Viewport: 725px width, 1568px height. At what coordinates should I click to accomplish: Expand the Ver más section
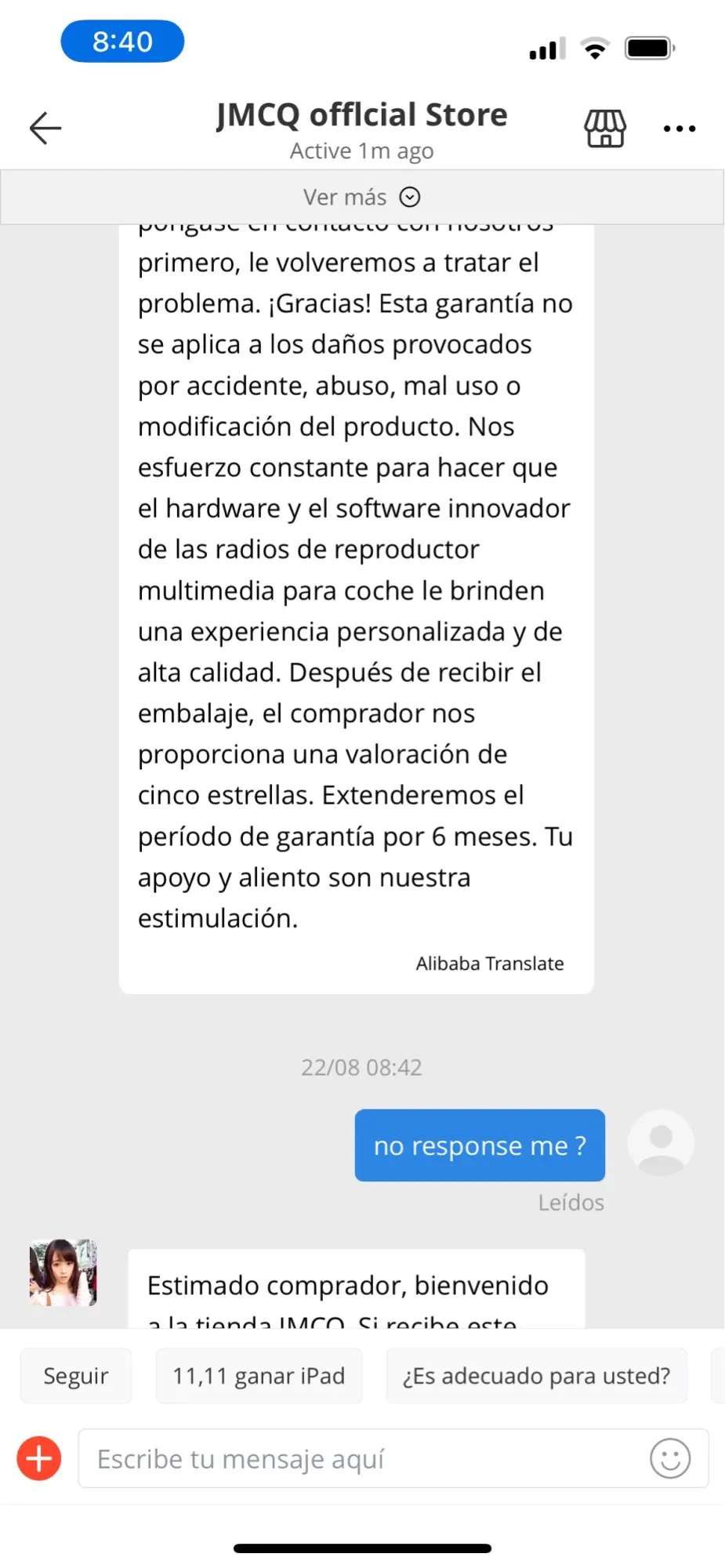tap(362, 197)
